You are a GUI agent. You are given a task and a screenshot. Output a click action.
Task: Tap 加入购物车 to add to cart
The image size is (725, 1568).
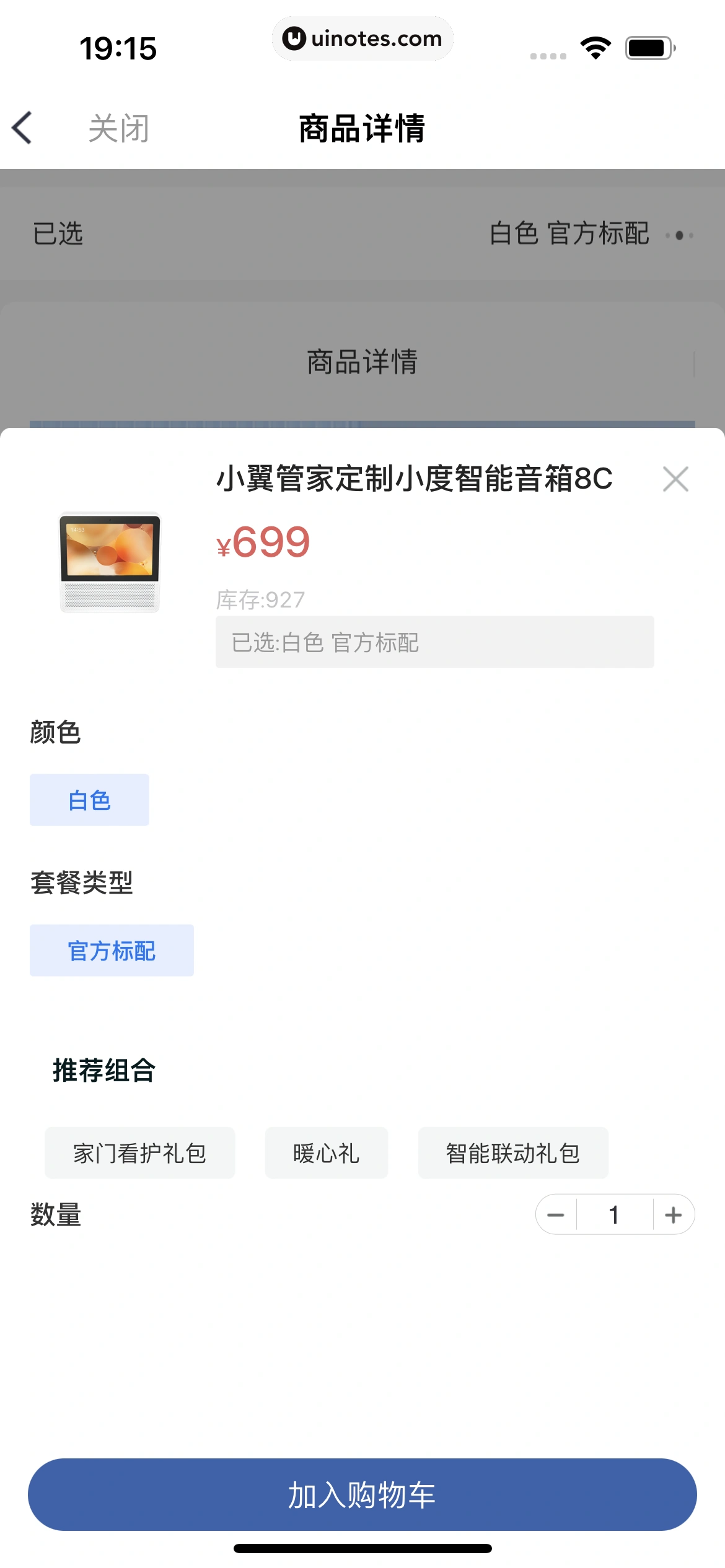click(x=362, y=1495)
